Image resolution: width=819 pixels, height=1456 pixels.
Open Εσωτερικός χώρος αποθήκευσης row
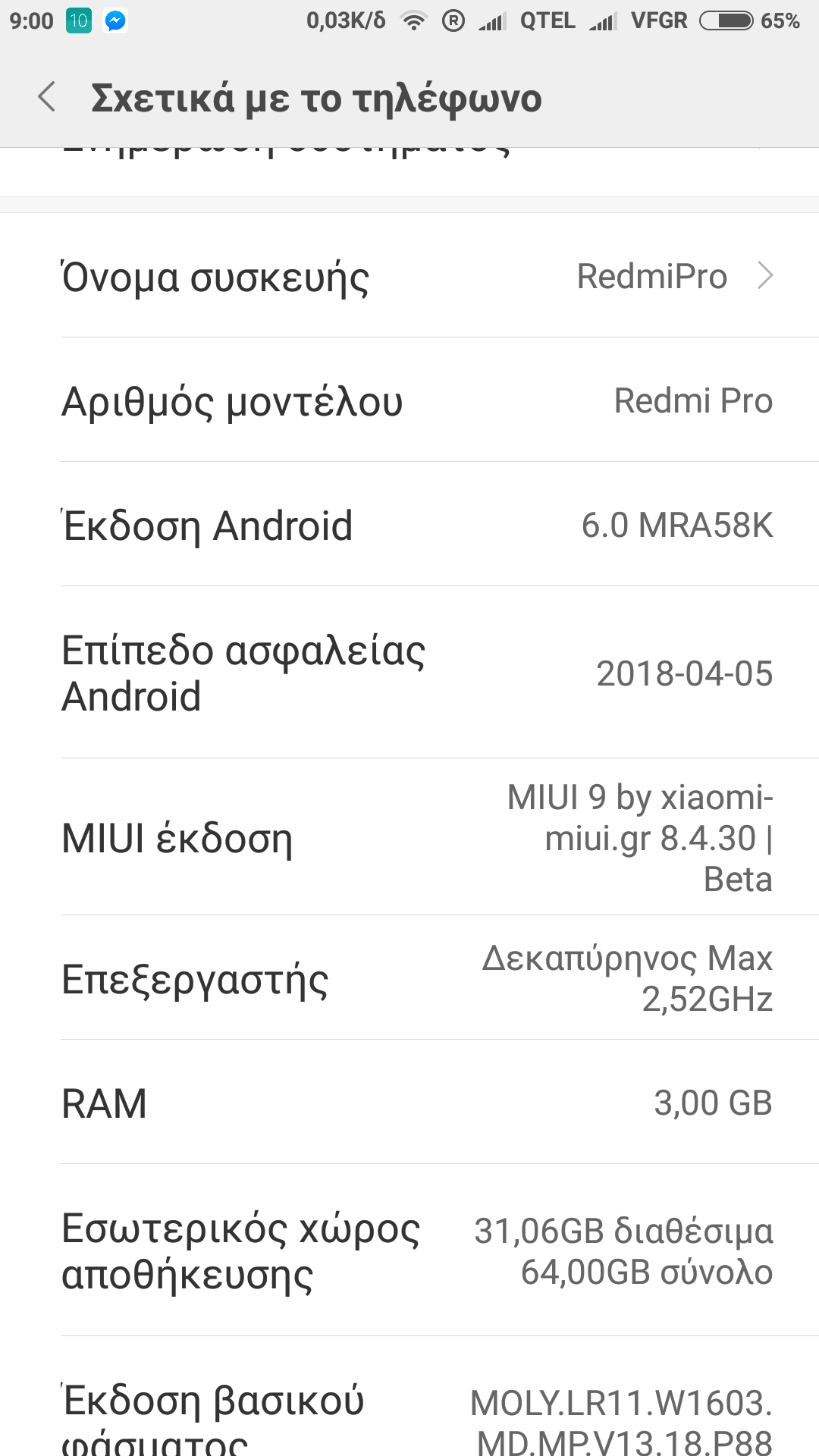coord(409,1251)
